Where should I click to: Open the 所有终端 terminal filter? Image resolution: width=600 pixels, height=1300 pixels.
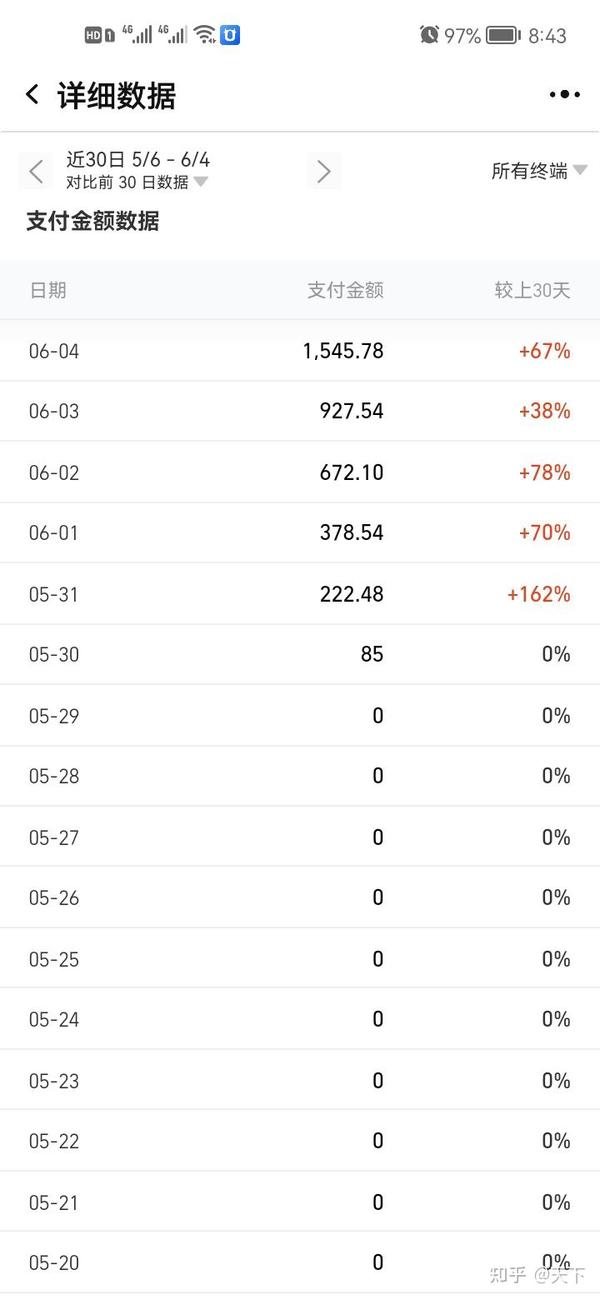coord(538,171)
